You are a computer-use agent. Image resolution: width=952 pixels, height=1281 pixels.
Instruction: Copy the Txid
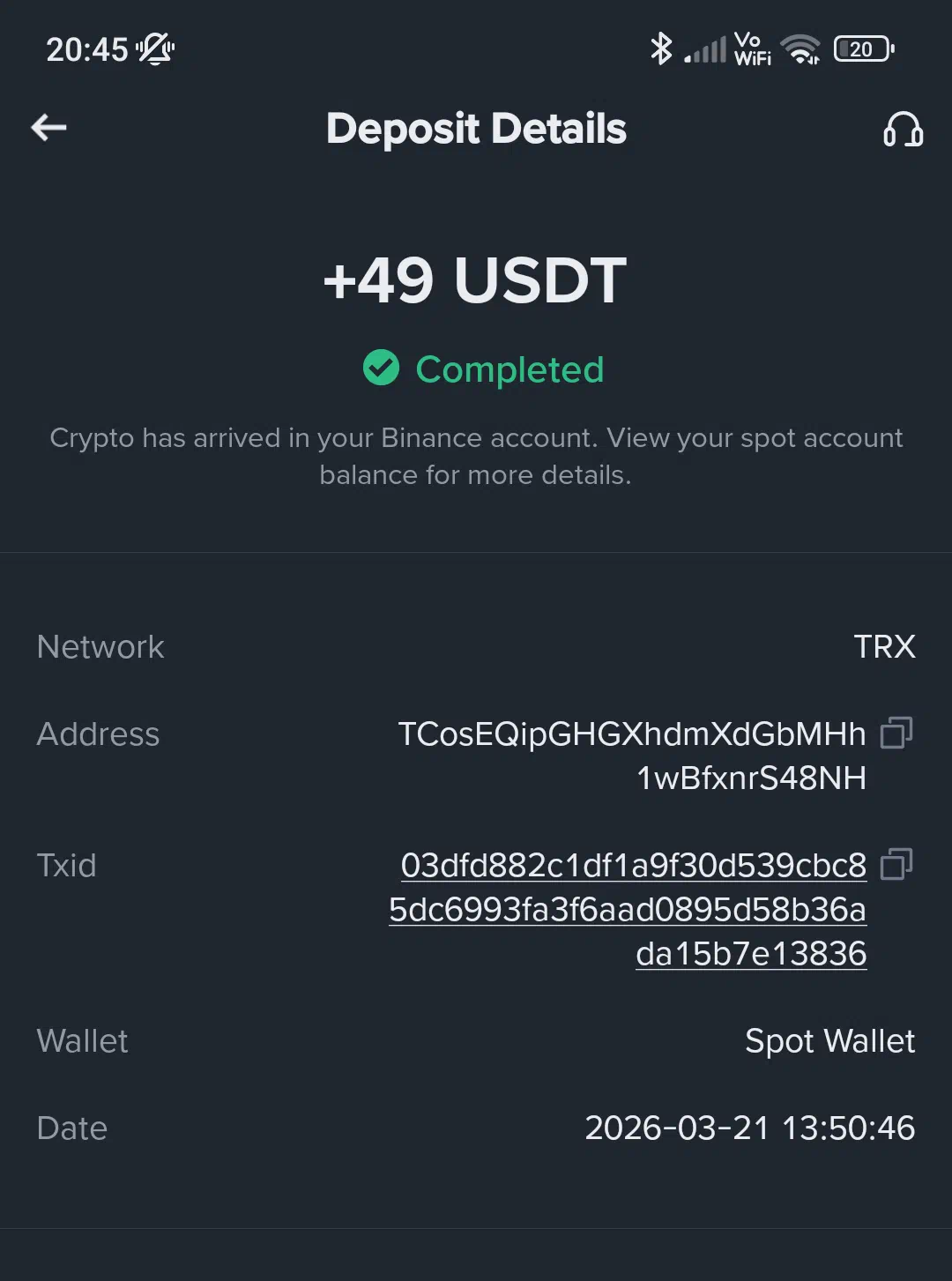896,864
